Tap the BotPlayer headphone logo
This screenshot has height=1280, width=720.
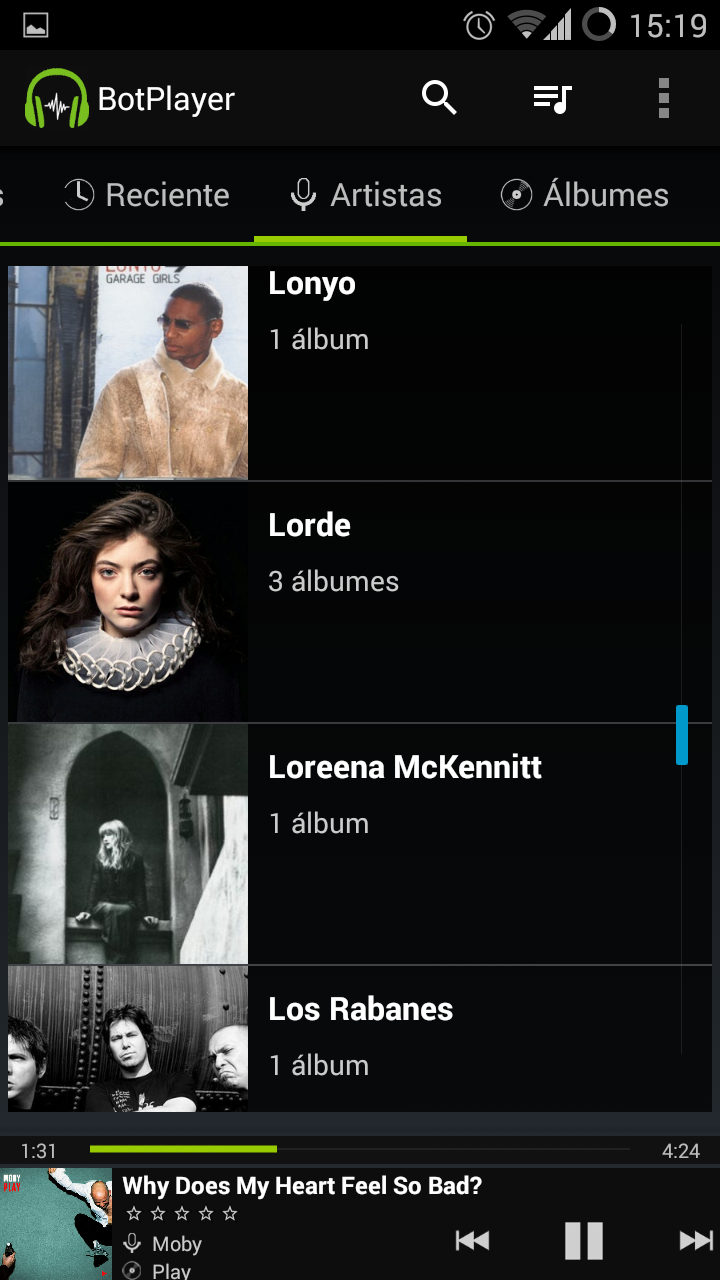(x=57, y=98)
